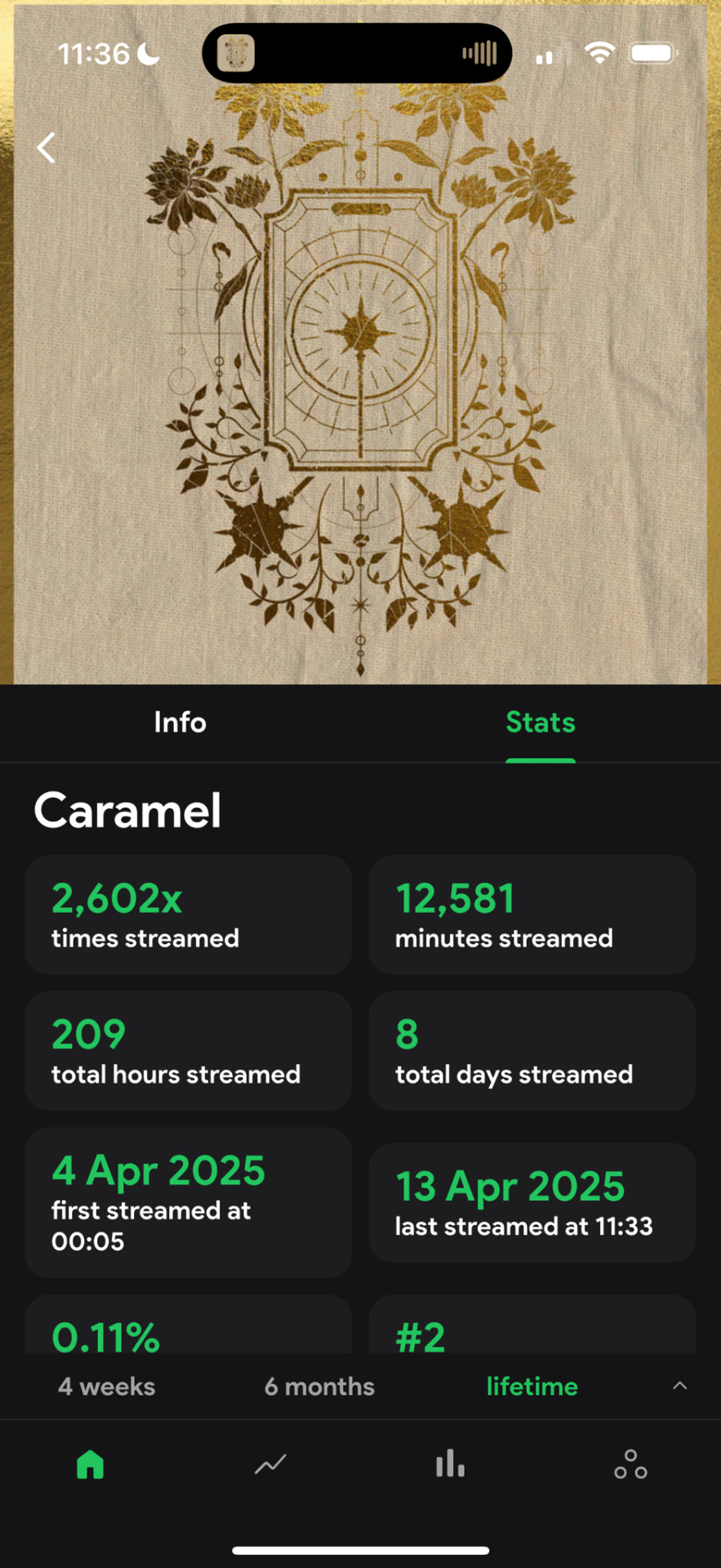721x1568 pixels.
Task: Open the home tab in bottom navigation
Action: [91, 1464]
